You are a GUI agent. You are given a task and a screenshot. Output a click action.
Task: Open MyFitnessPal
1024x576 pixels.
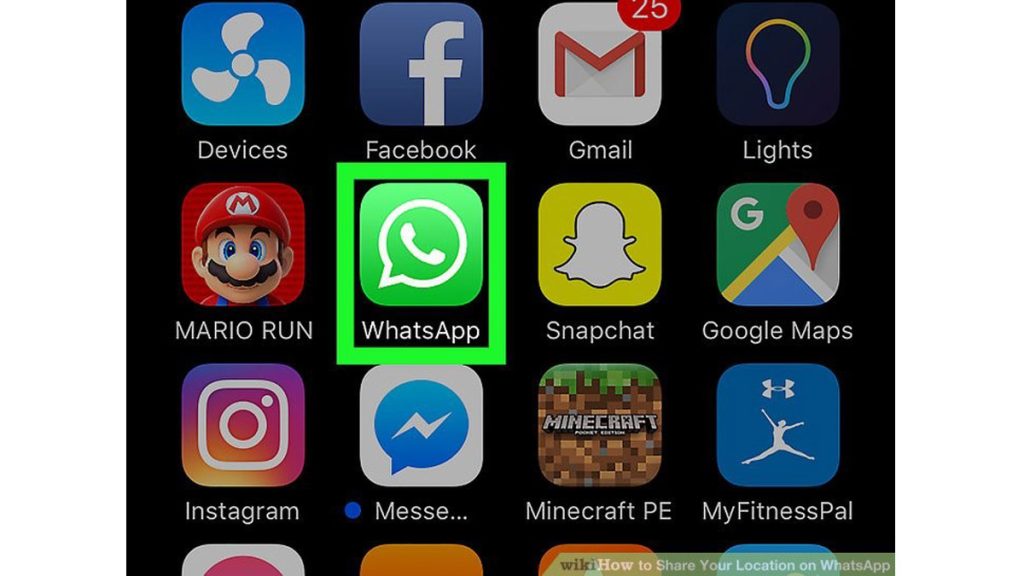pos(777,424)
